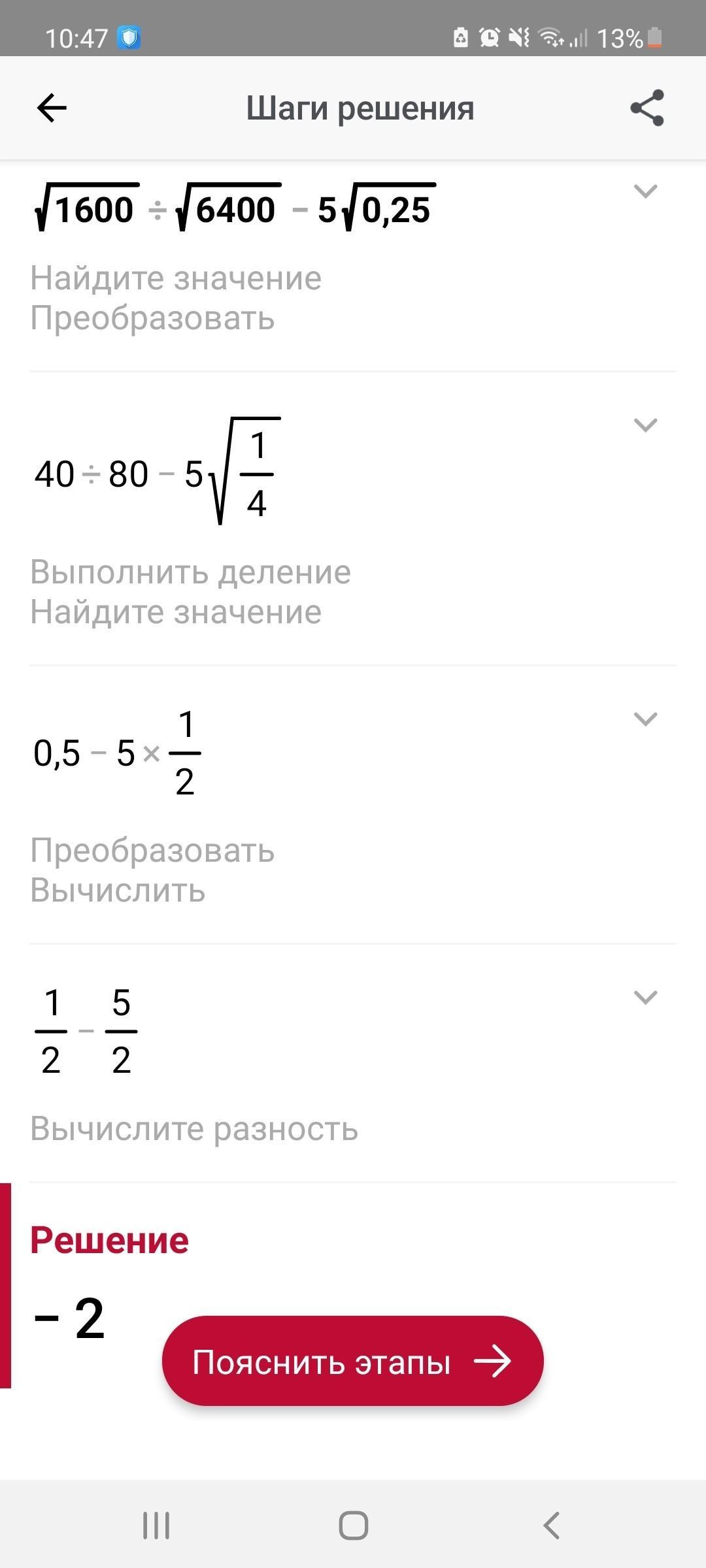Go to the home screen
Viewport: 706px width, 1568px height.
click(353, 1526)
